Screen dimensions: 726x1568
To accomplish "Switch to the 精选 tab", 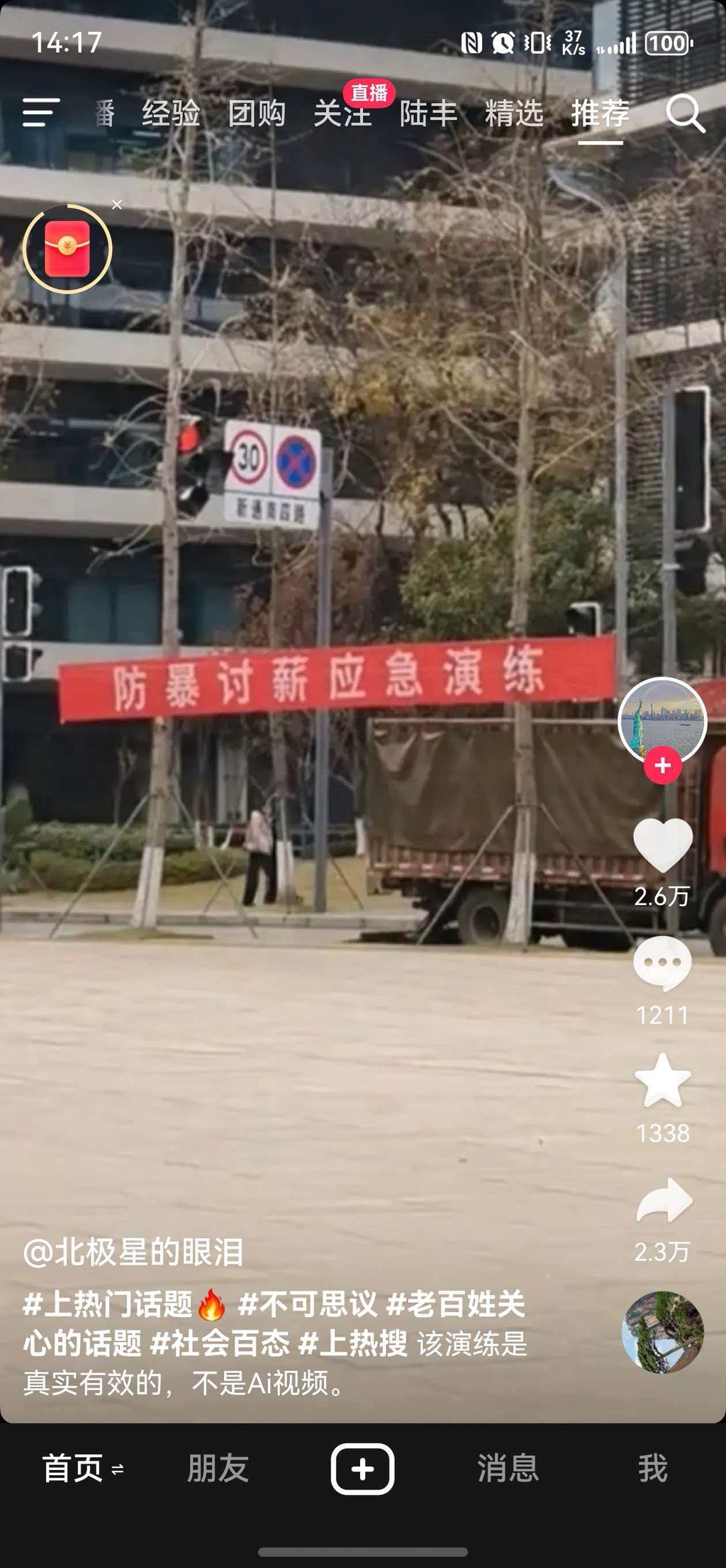I will coord(514,113).
